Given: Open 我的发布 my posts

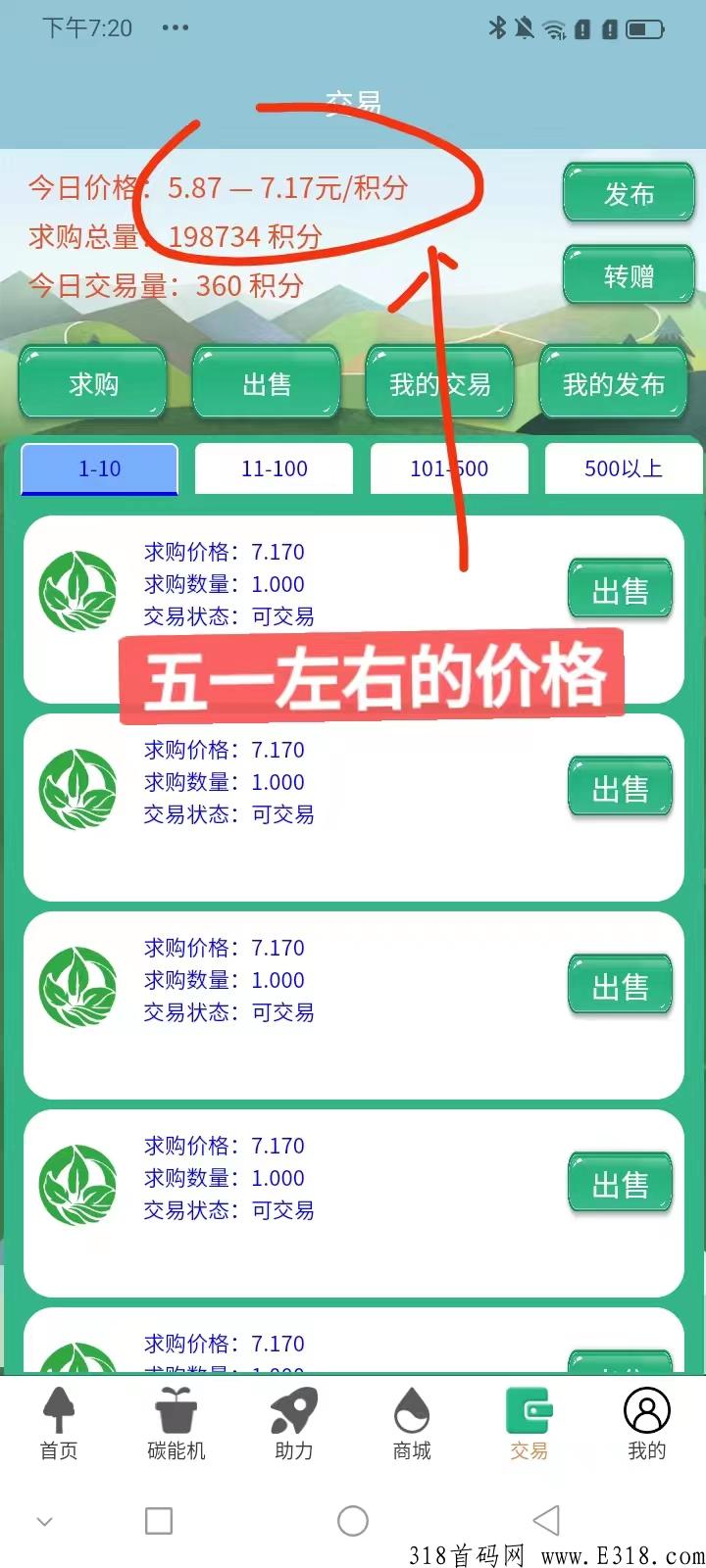Looking at the screenshot, I should tap(614, 384).
